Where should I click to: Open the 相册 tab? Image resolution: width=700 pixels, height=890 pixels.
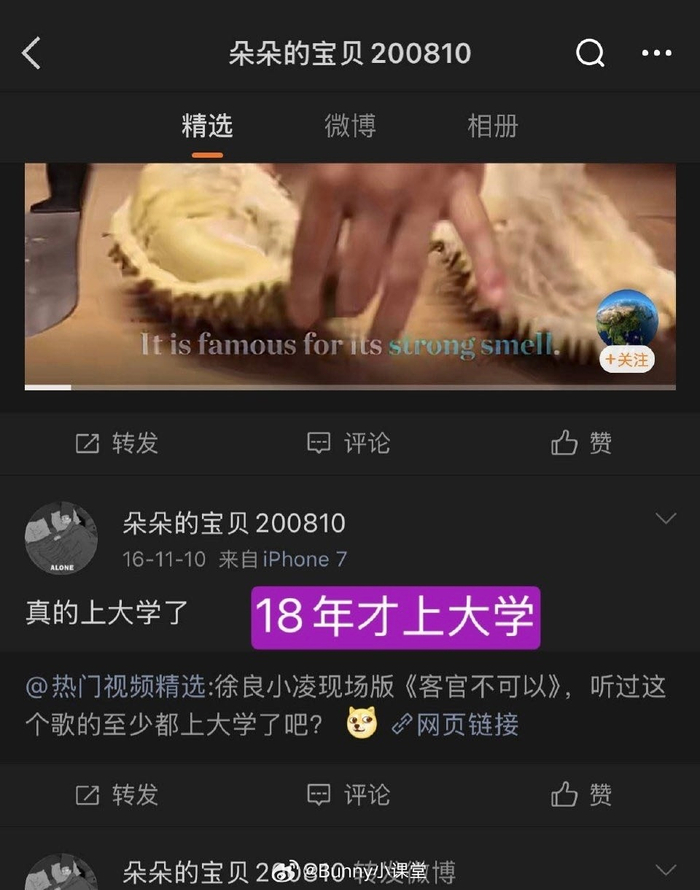point(493,126)
